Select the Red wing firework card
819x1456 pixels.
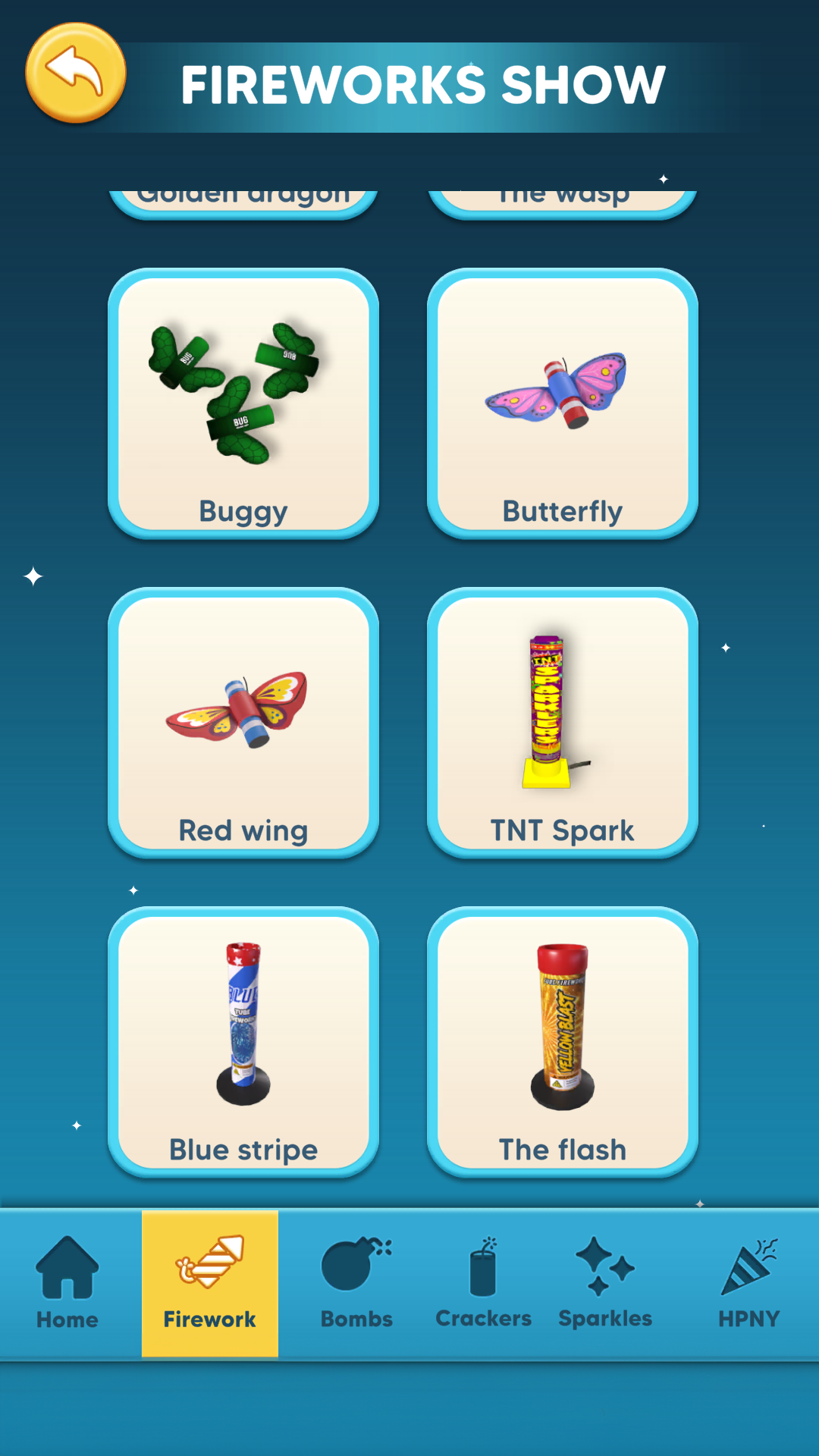(243, 720)
